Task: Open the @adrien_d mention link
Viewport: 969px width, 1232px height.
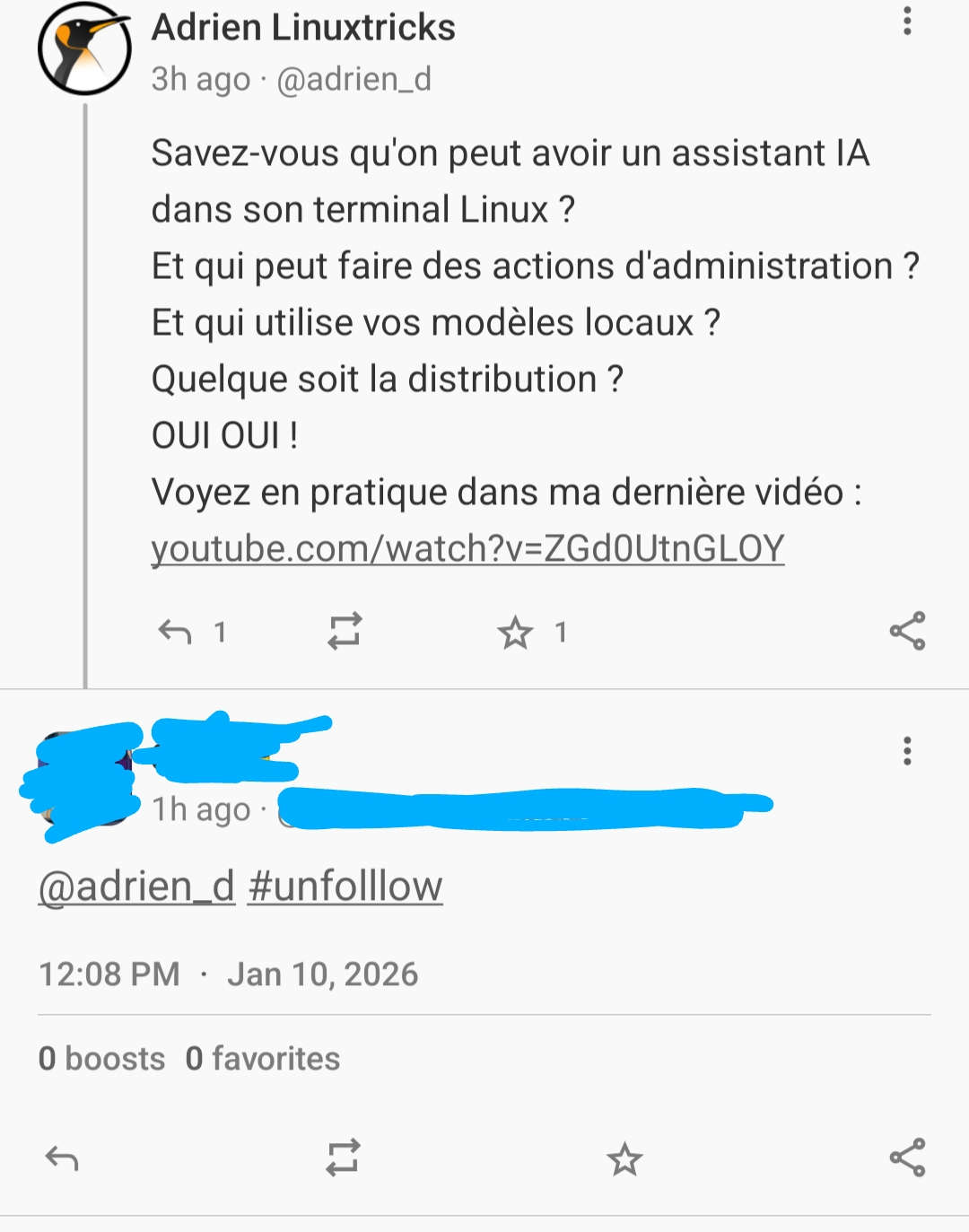Action: point(136,887)
